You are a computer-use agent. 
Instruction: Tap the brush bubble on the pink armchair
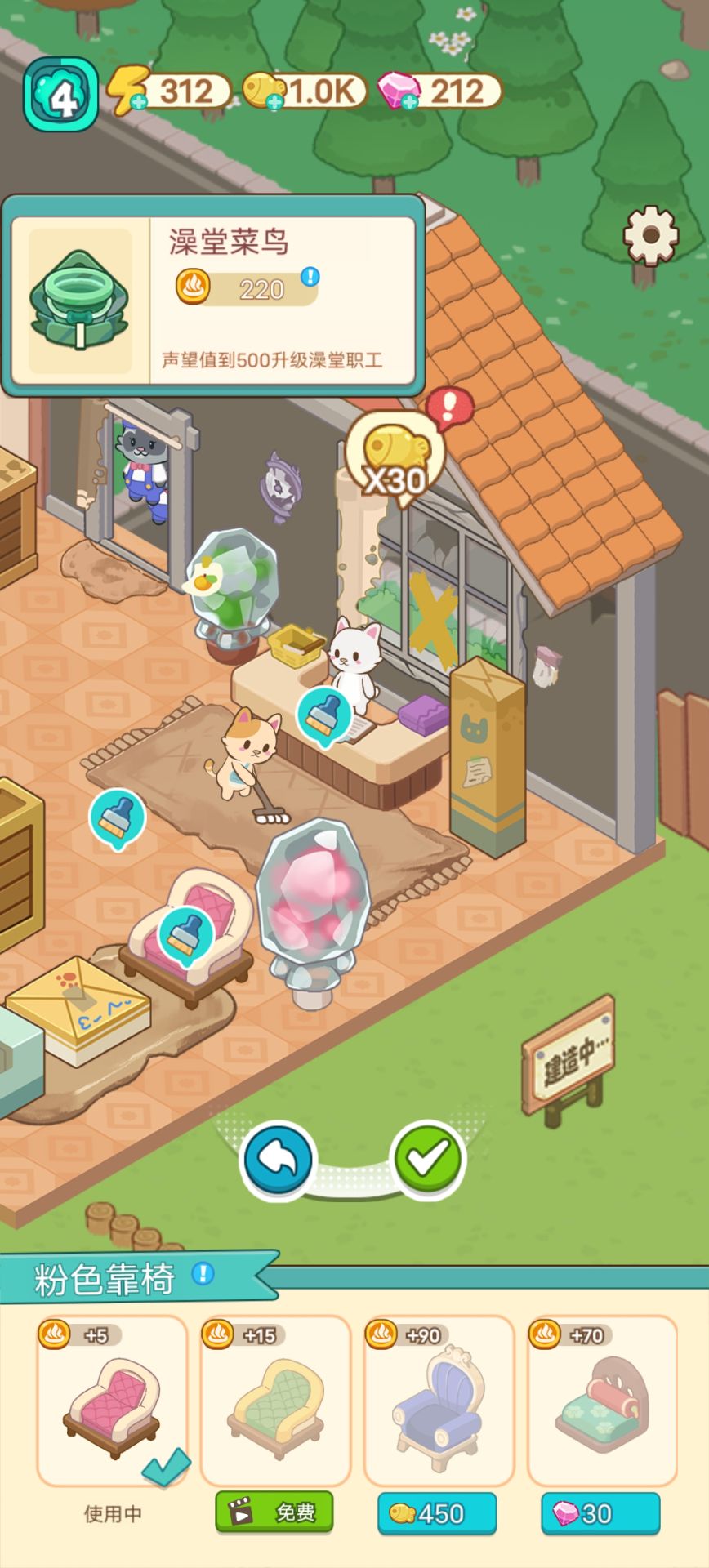(185, 934)
